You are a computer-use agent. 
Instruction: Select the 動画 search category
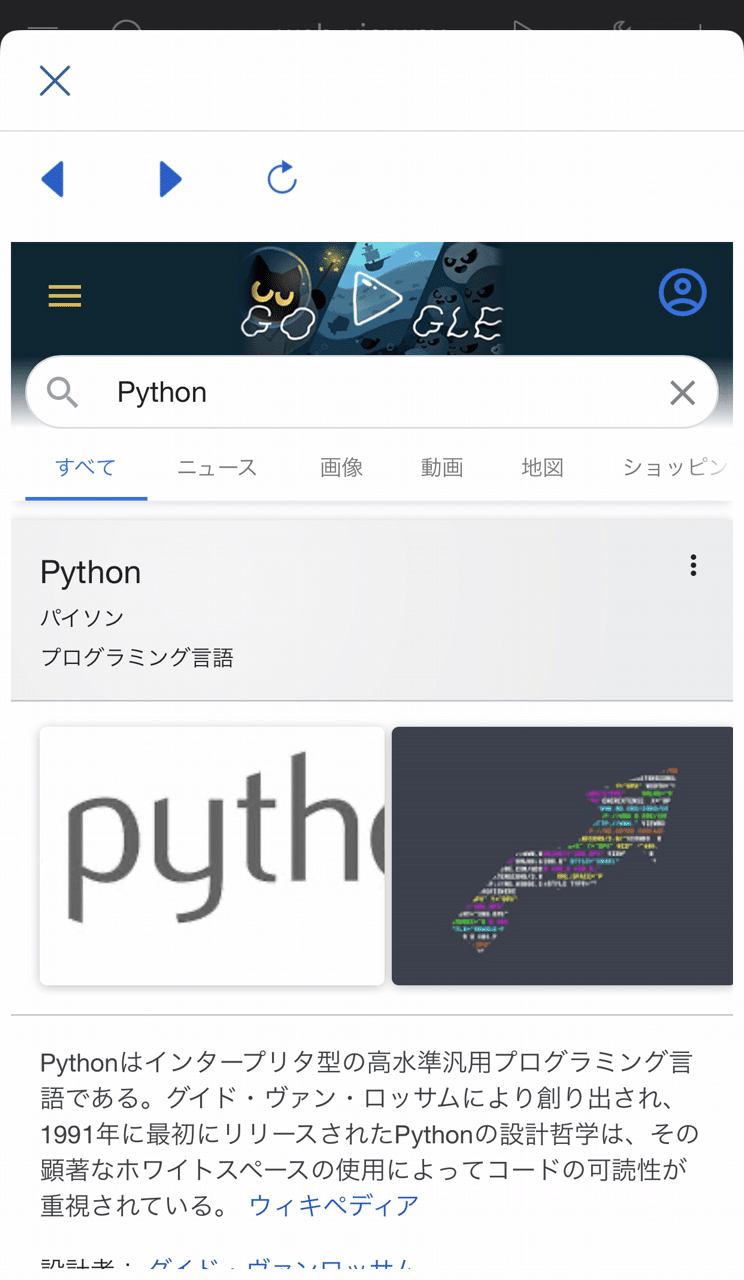(x=442, y=467)
